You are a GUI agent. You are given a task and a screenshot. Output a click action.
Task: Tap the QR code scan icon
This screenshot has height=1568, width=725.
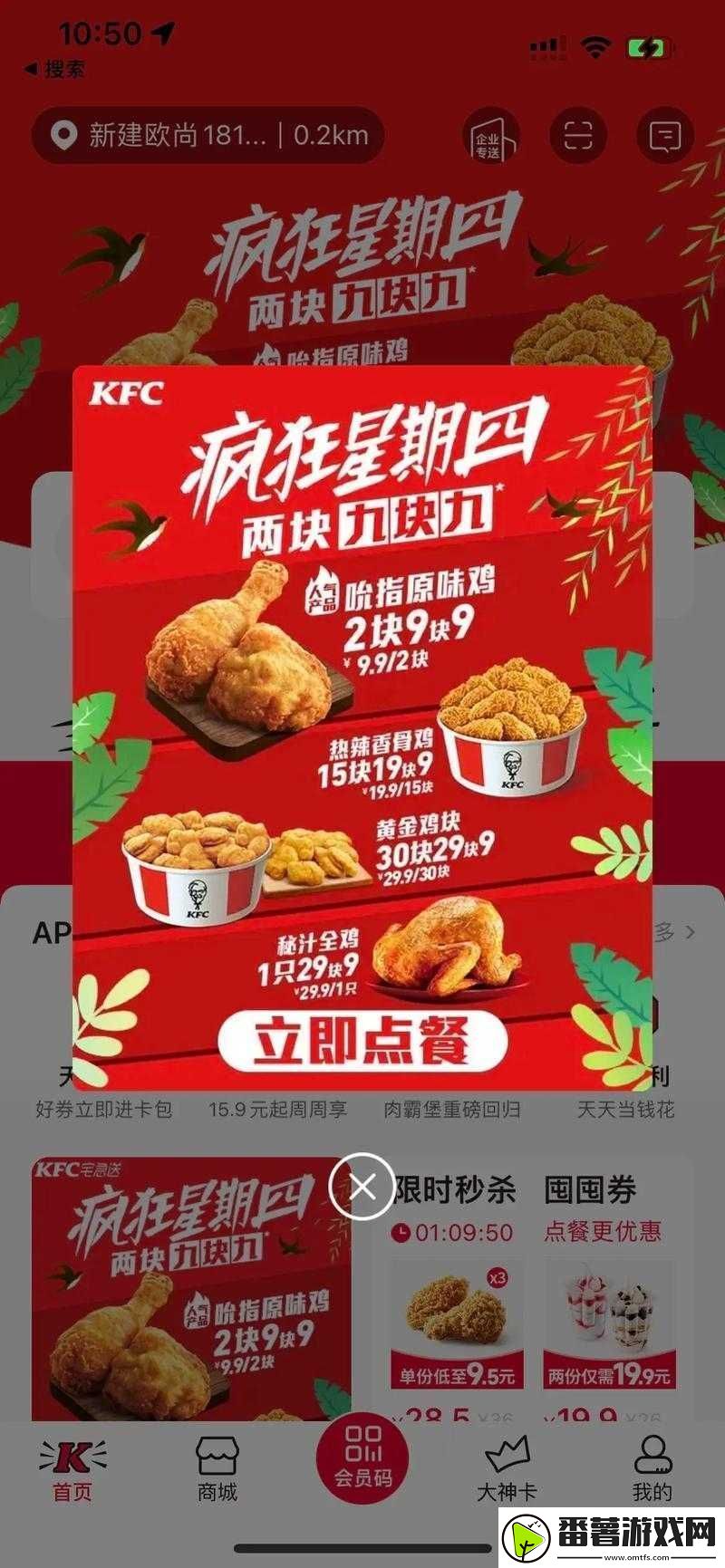576,136
